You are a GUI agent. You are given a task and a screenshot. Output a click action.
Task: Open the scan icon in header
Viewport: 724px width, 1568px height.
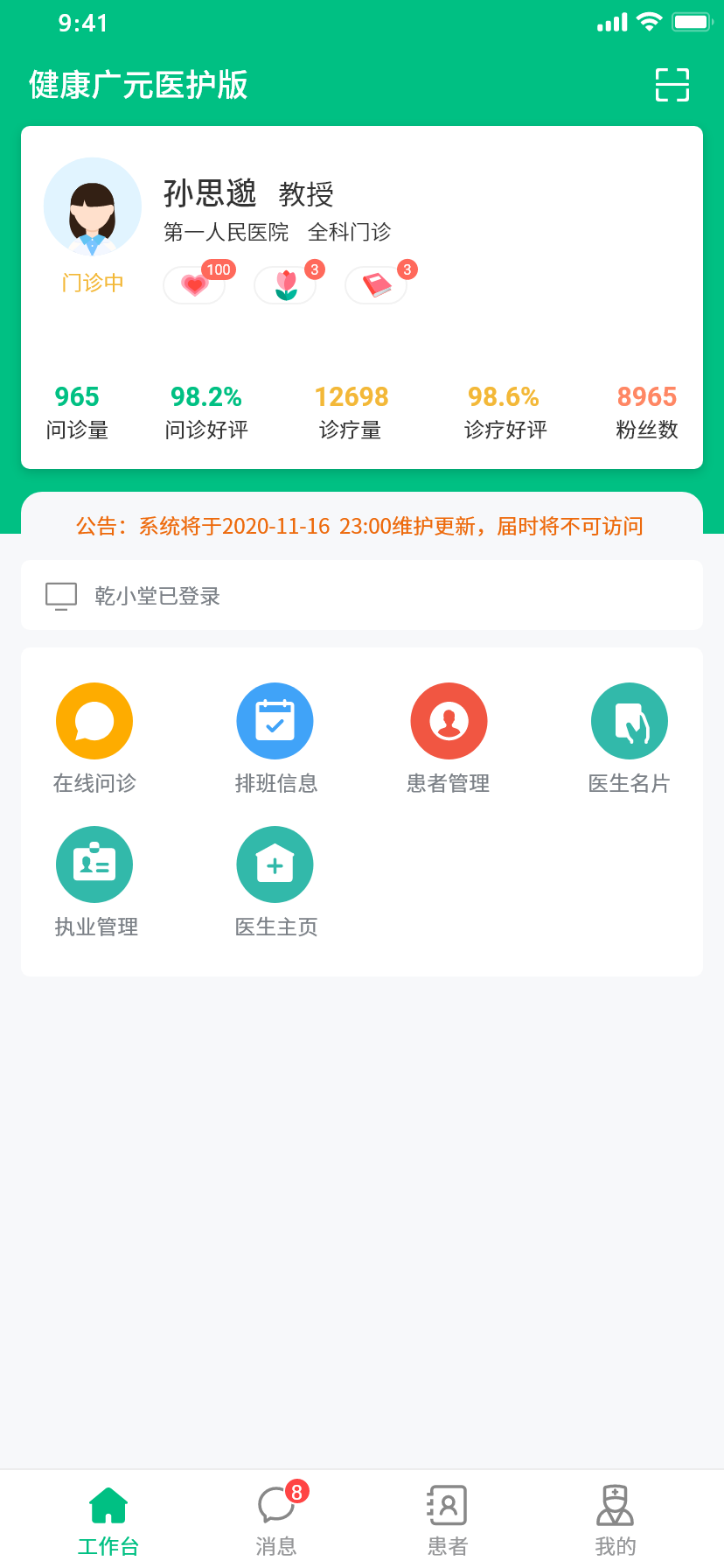point(672,85)
